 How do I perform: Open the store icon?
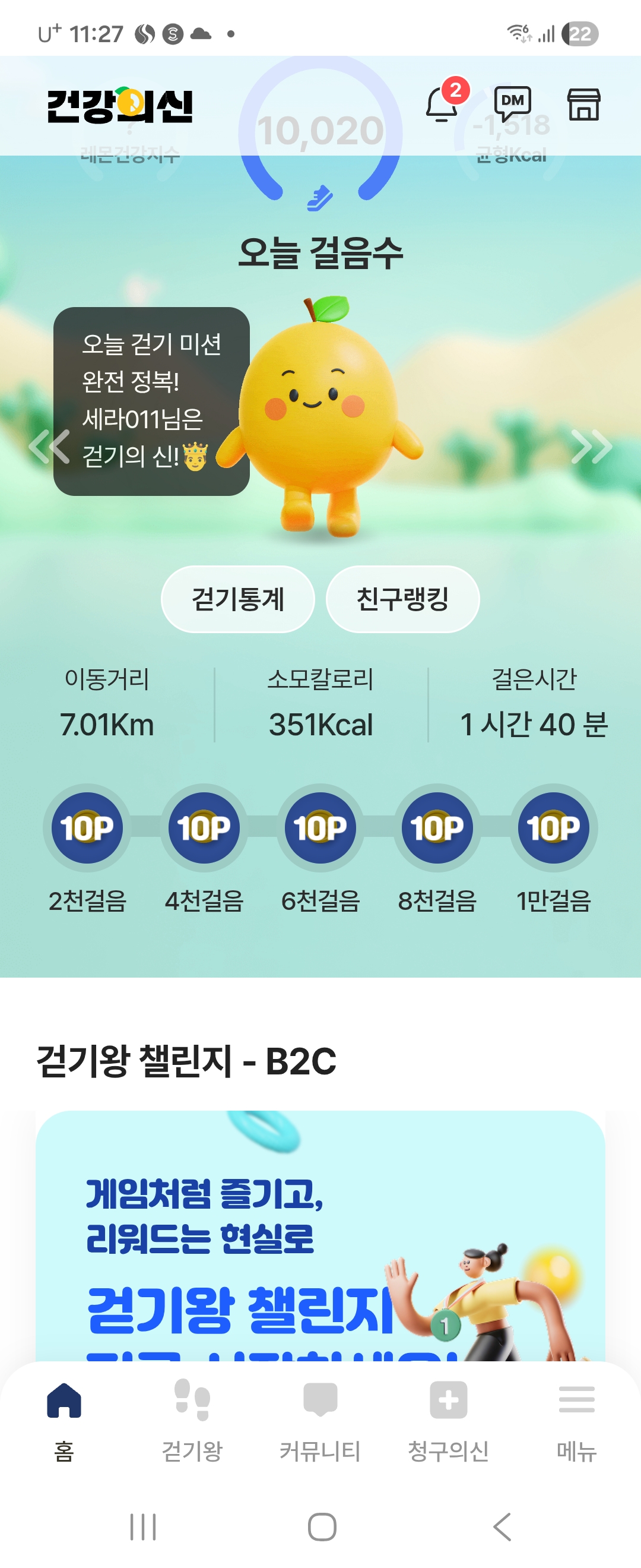click(x=583, y=105)
